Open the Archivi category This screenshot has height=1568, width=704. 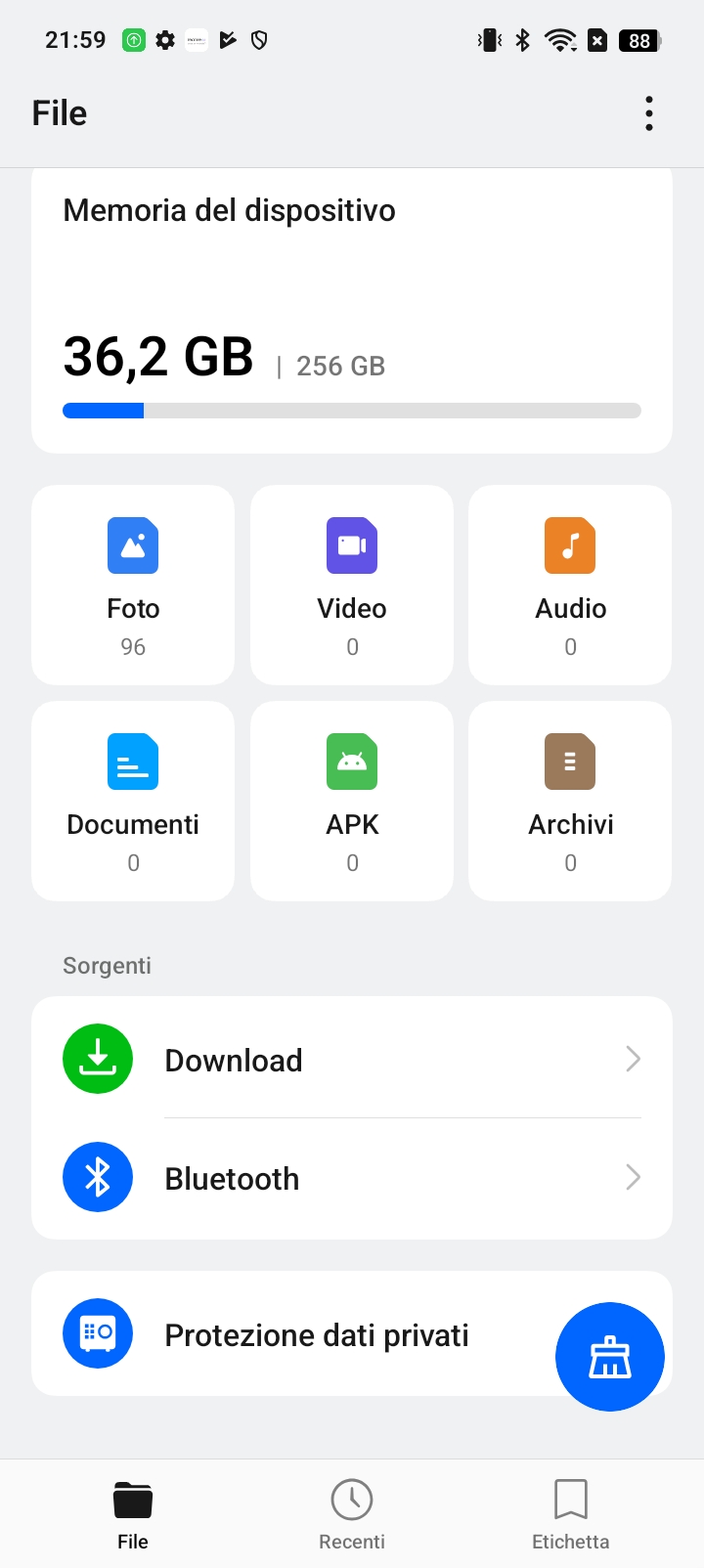click(x=570, y=802)
